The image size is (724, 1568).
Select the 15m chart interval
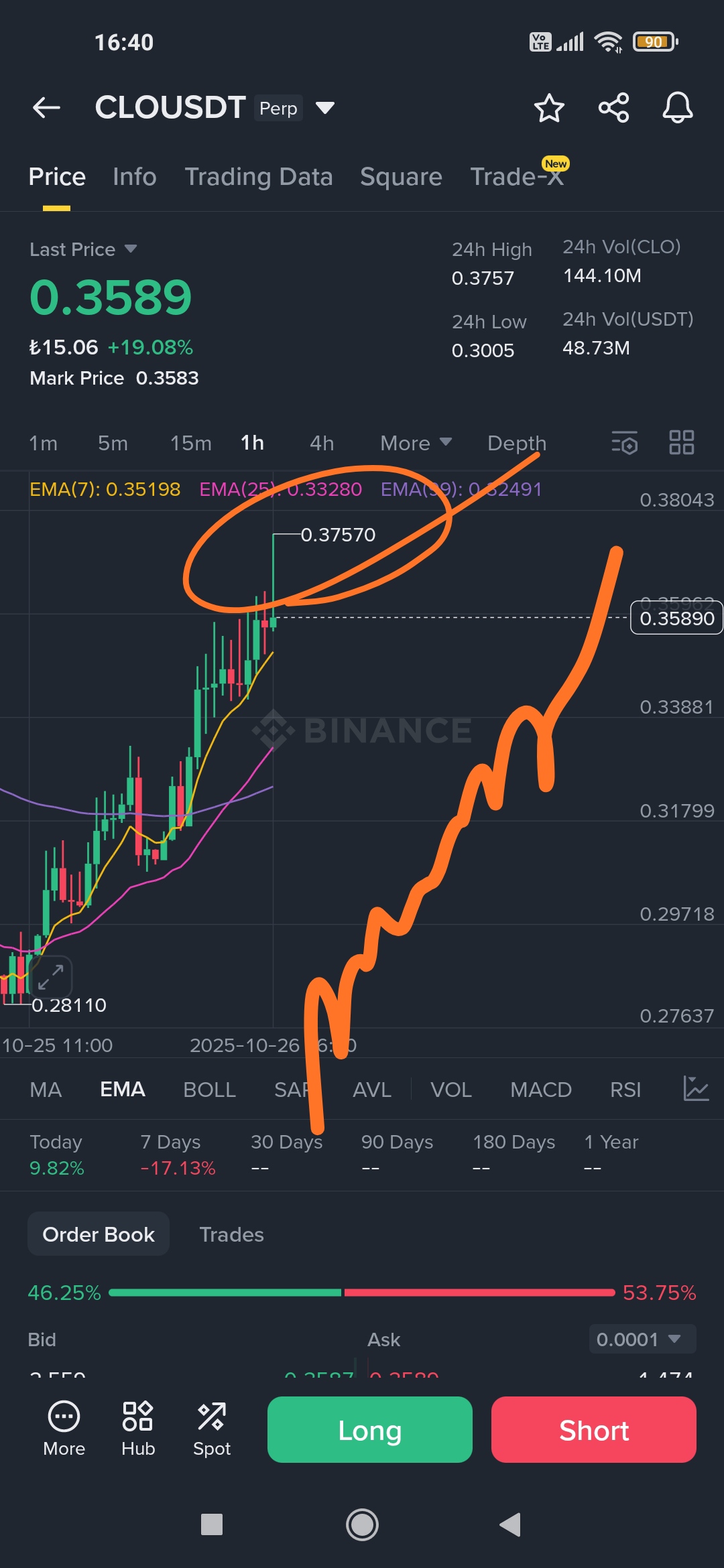(190, 443)
